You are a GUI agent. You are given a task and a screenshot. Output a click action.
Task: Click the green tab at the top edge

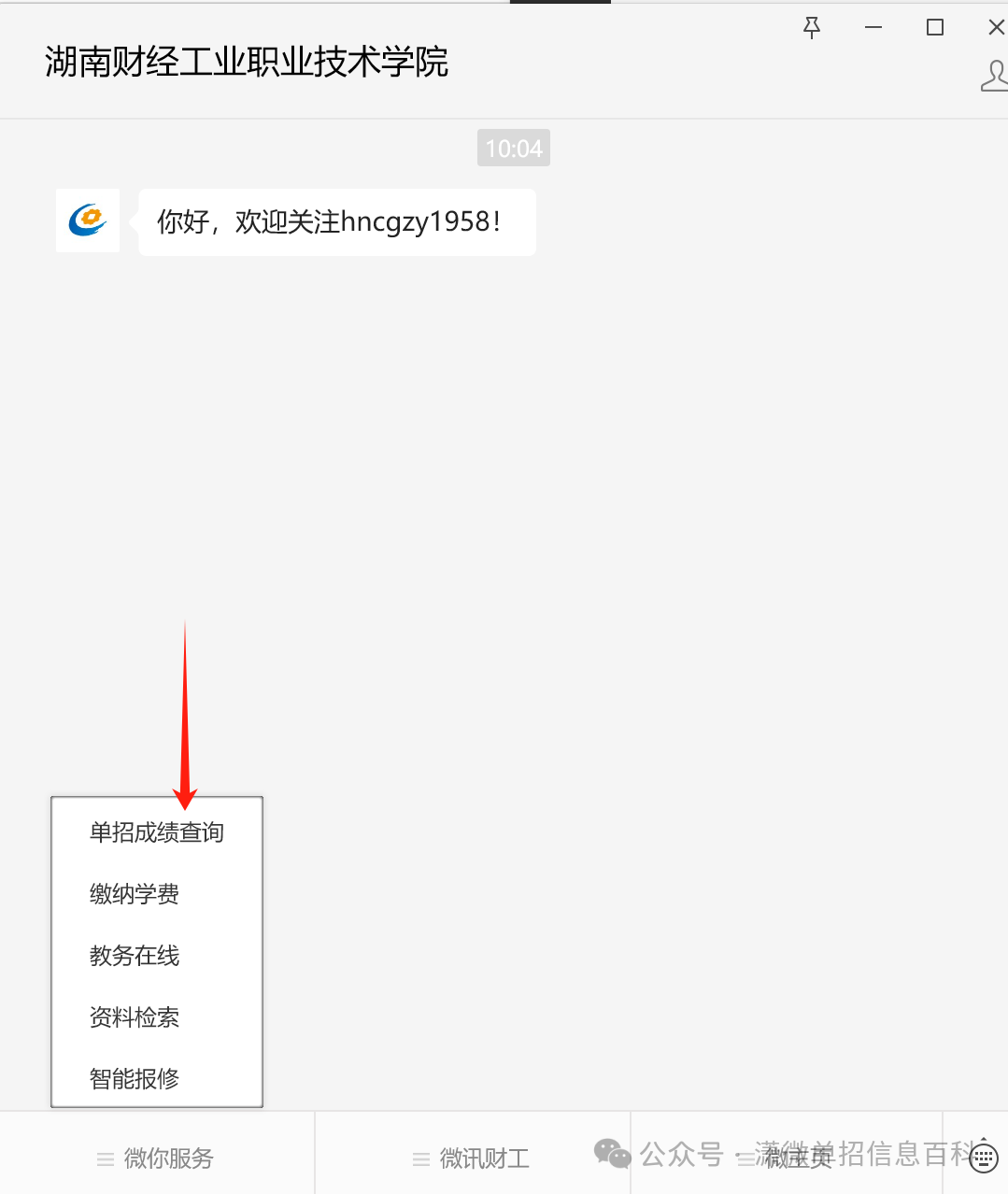point(560,4)
